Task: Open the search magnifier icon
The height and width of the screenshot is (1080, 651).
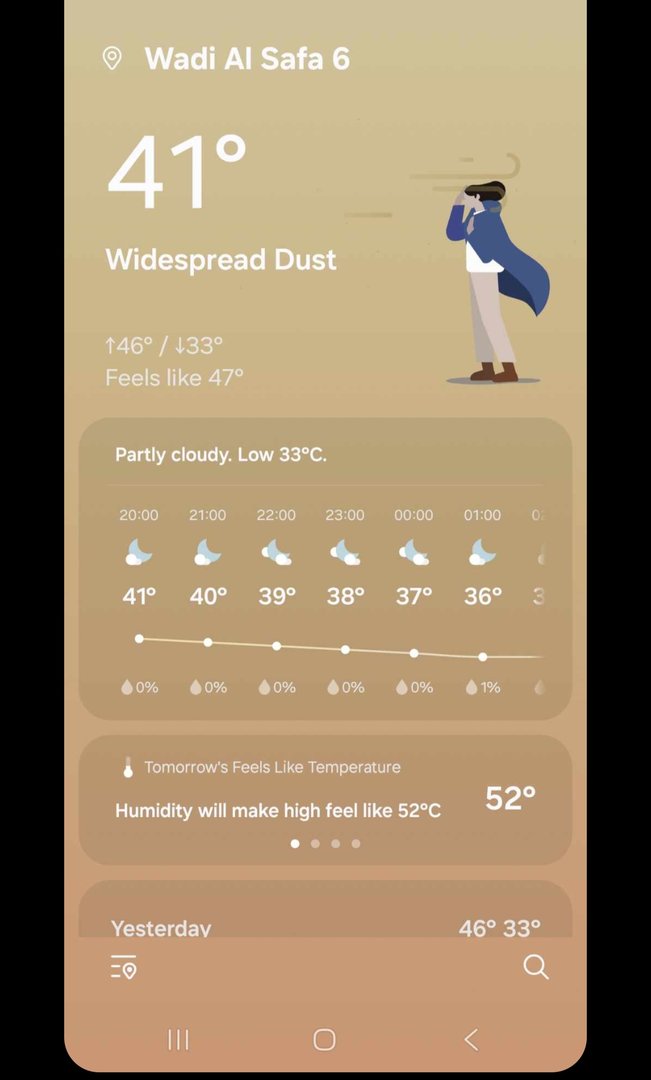Action: click(x=536, y=967)
